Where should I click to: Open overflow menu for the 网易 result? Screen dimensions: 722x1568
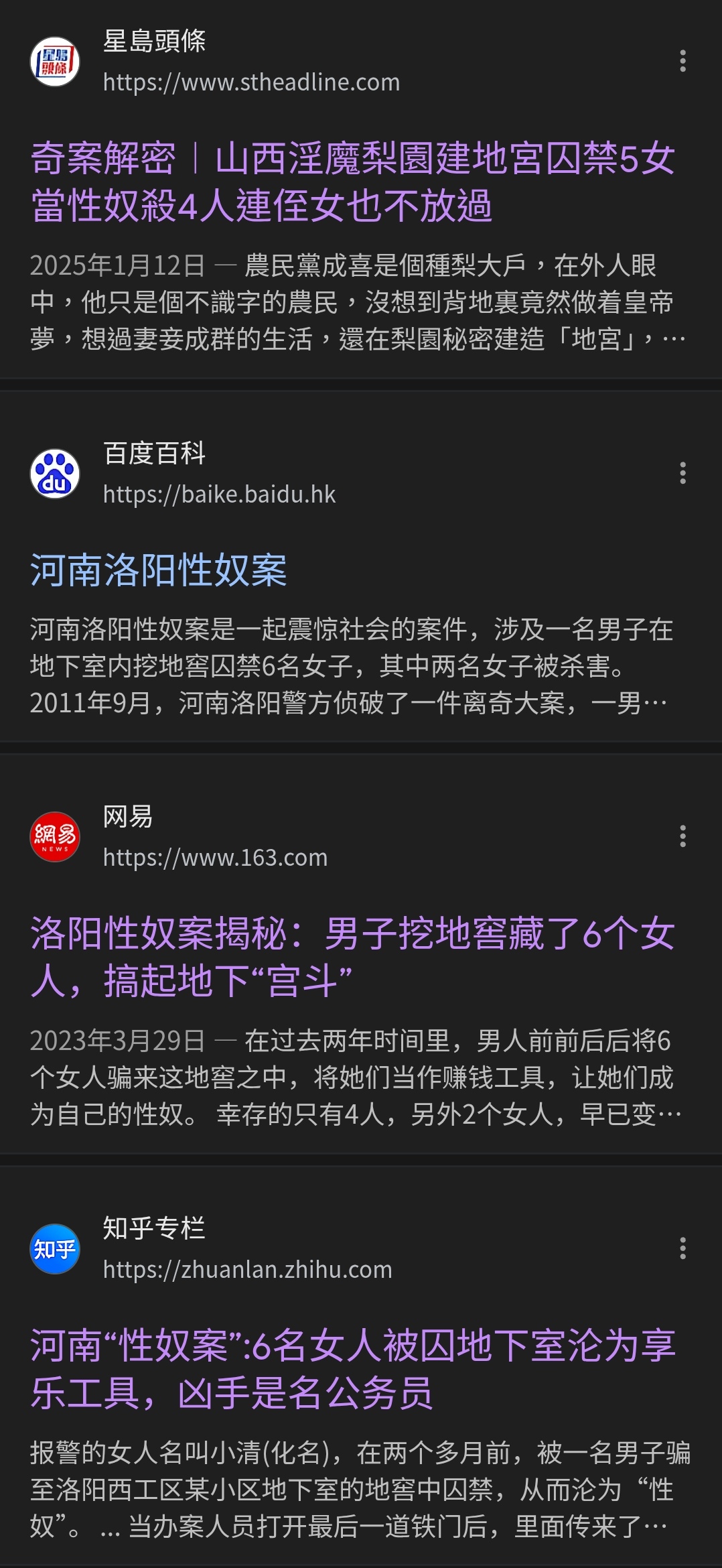[x=682, y=836]
